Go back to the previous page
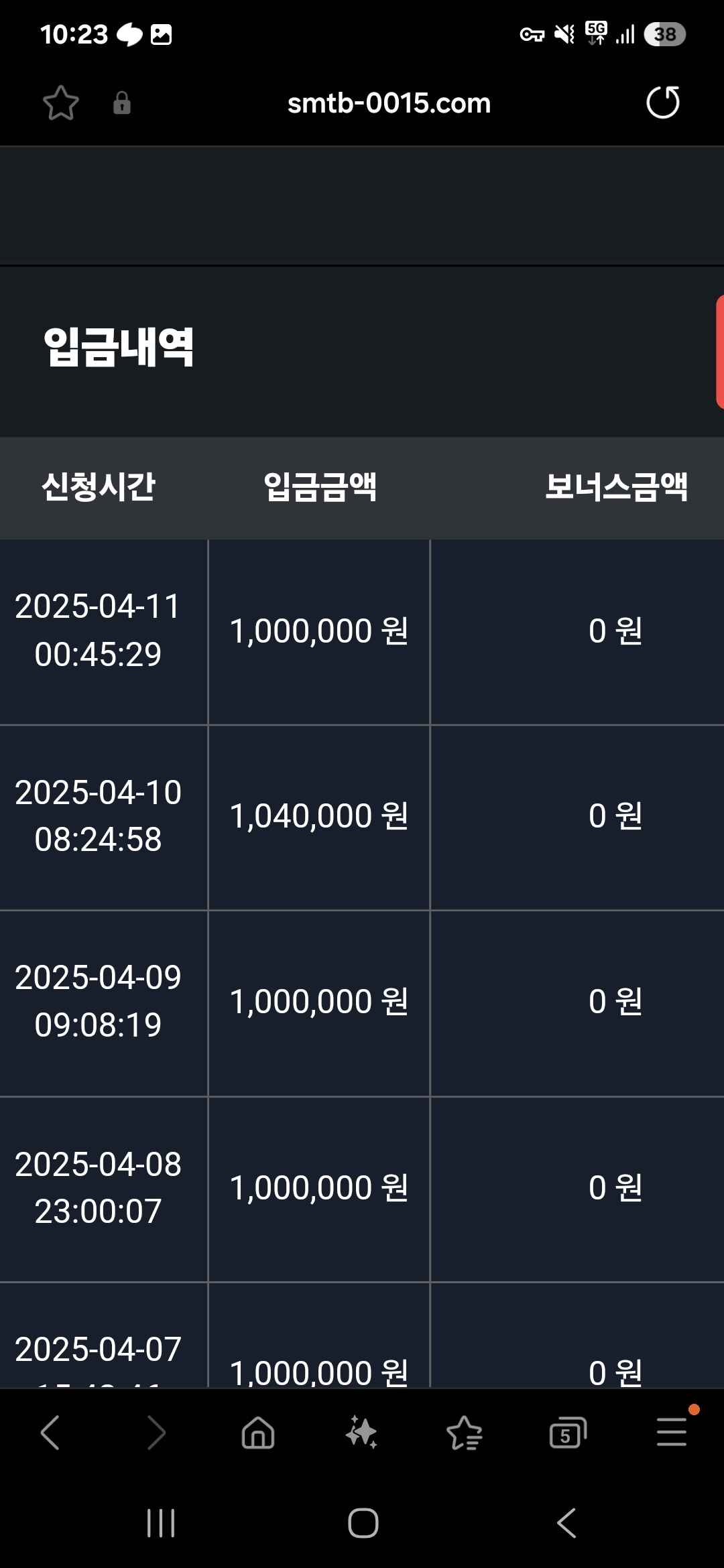The width and height of the screenshot is (724, 1568). [50, 1433]
